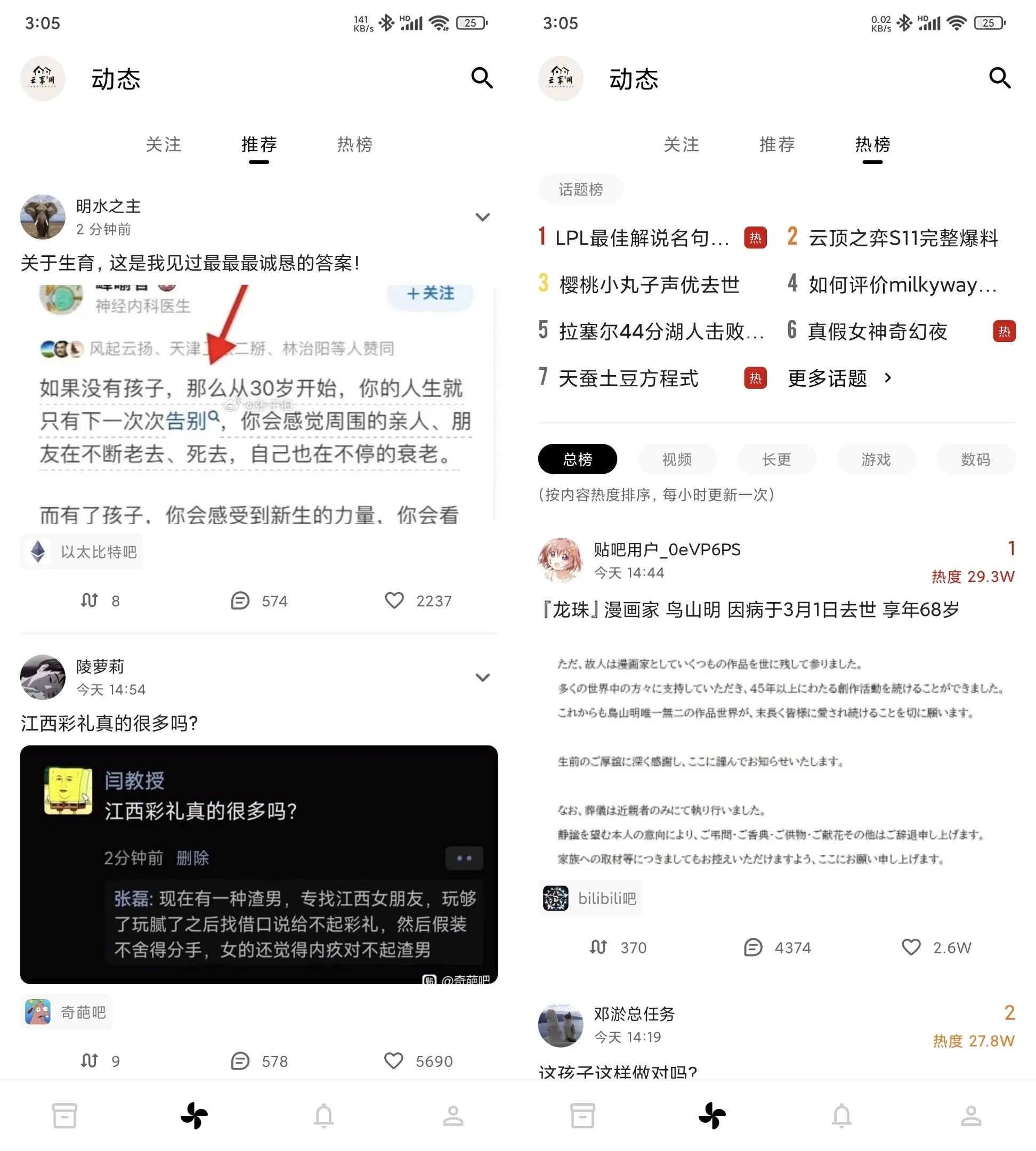Expand the options chevron on 陵萝莉's post
The height and width of the screenshot is (1151, 1036).
point(482,677)
